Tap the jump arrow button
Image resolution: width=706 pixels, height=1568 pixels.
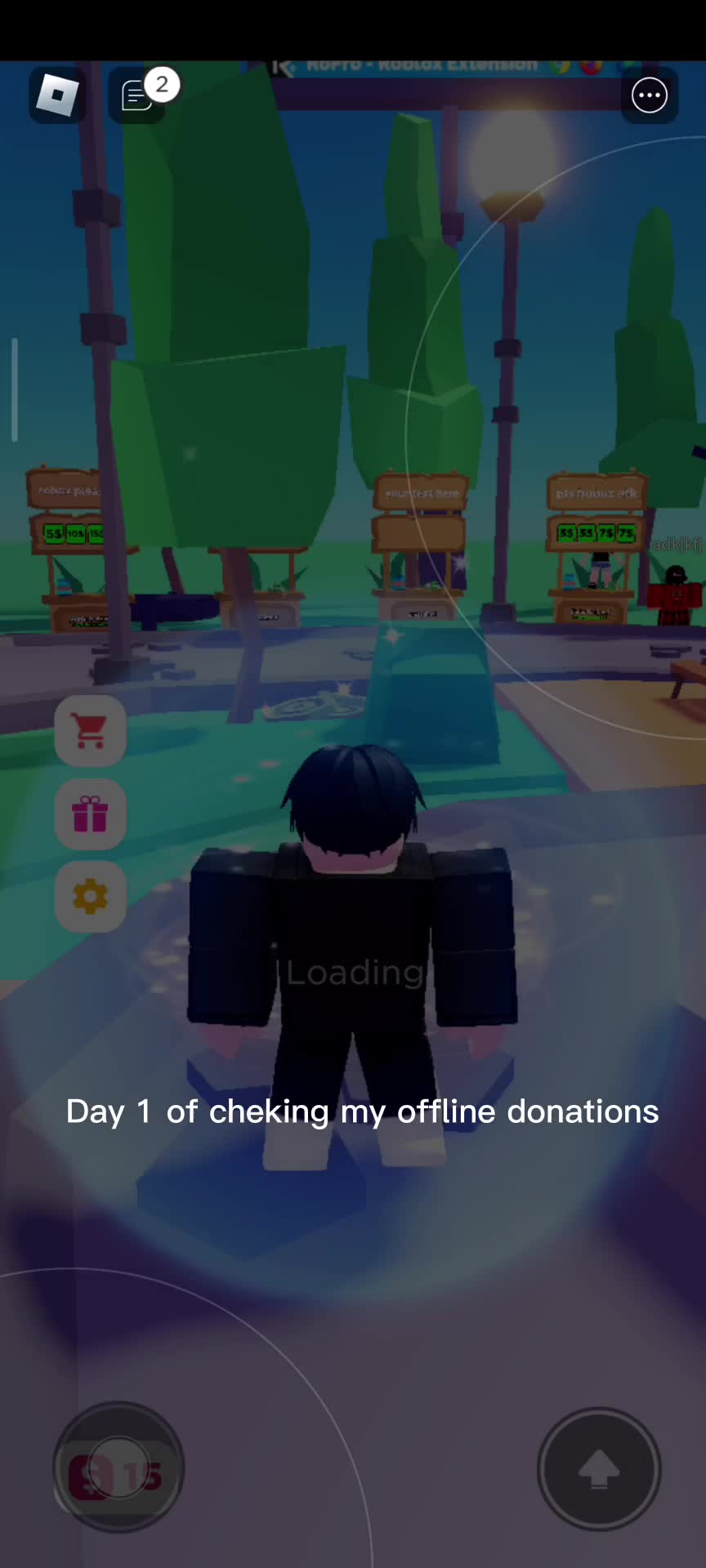pyautogui.click(x=599, y=1469)
